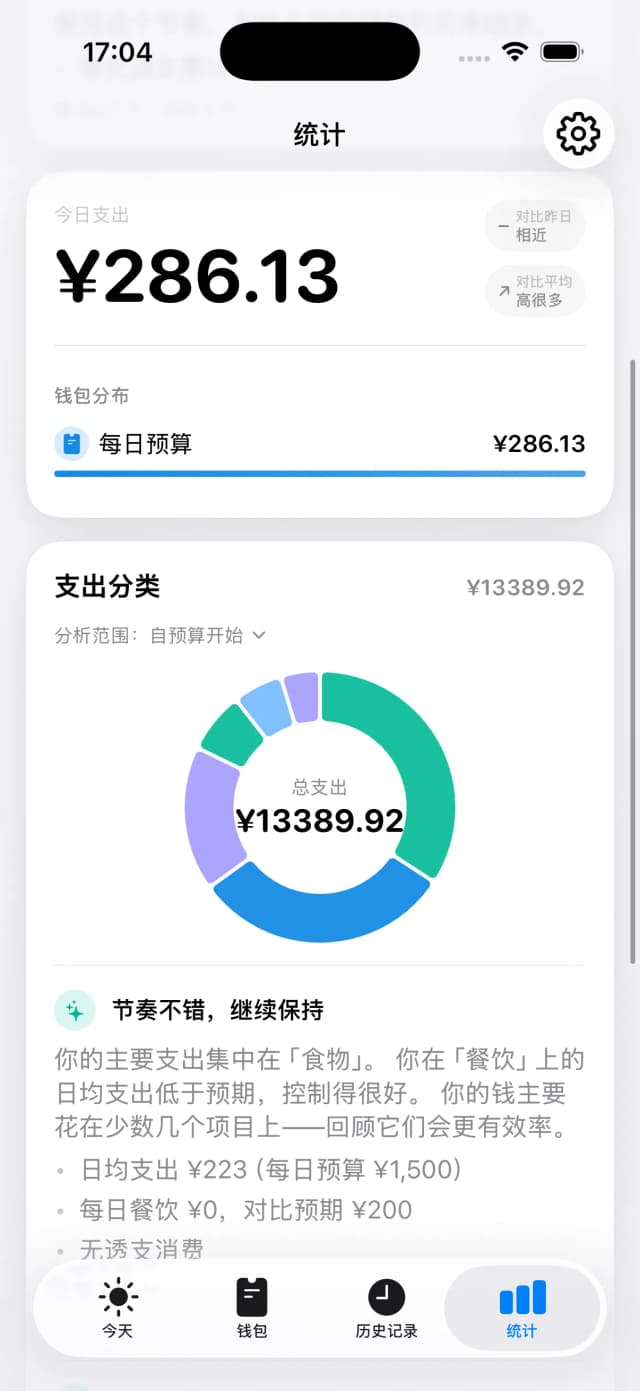Switch to the 钱包 tab
This screenshot has height=1391, width=640.
click(x=252, y=1309)
